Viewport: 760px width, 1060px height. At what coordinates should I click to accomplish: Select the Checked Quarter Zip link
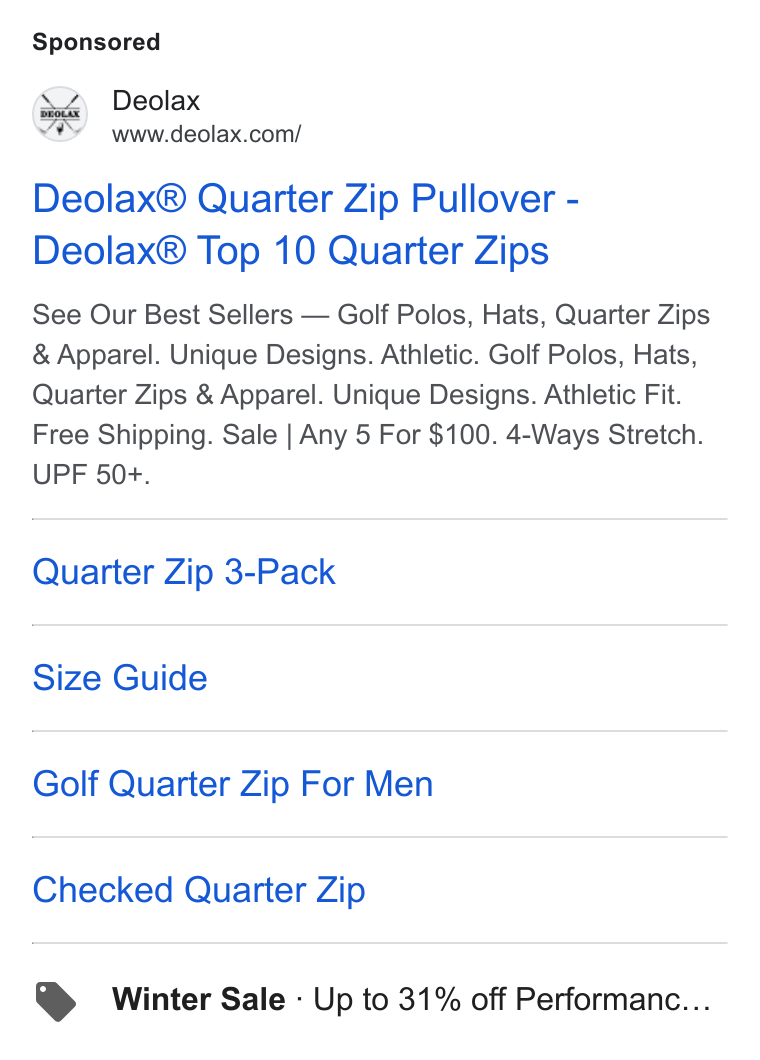tap(199, 890)
